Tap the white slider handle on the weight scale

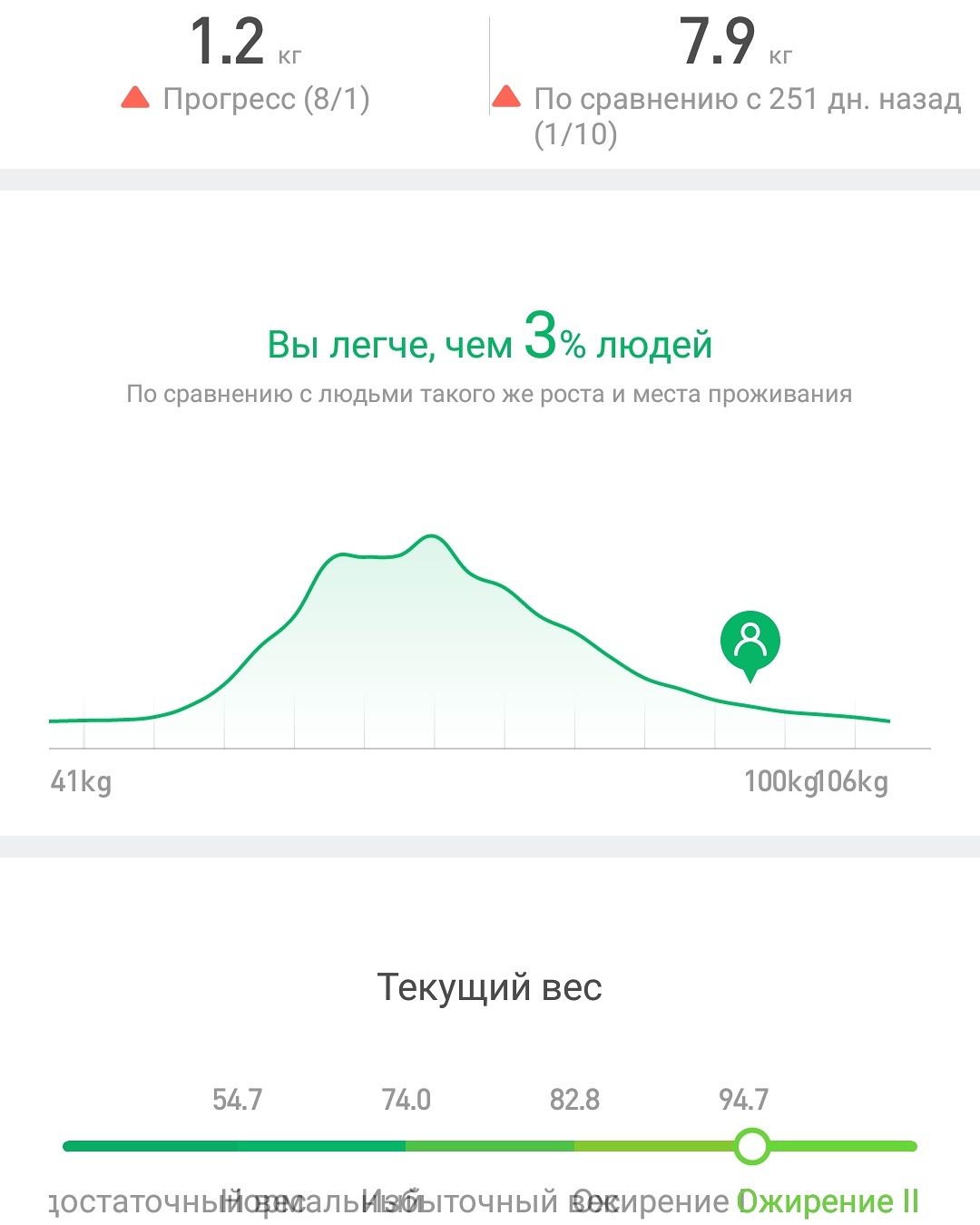751,1145
